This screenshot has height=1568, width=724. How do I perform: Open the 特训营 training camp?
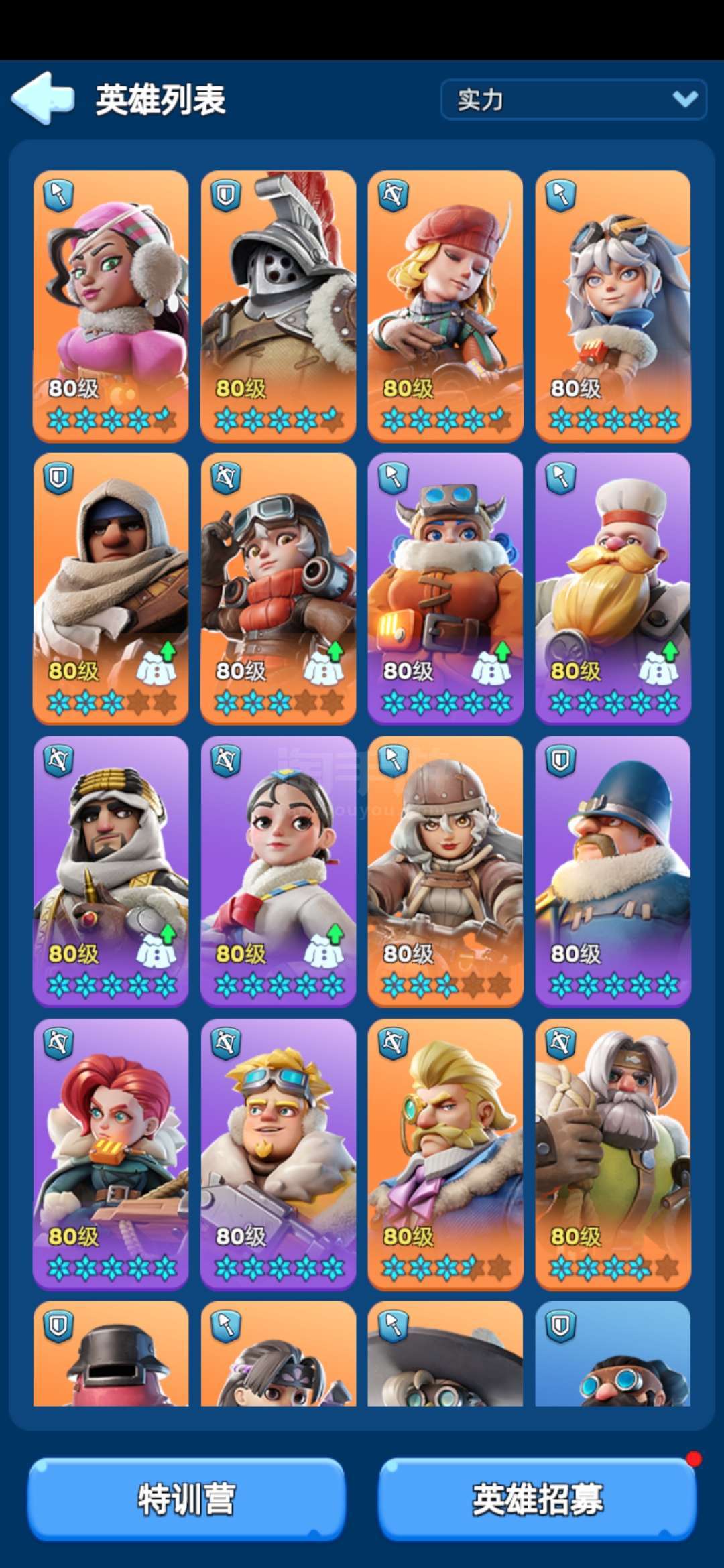pyautogui.click(x=186, y=1499)
